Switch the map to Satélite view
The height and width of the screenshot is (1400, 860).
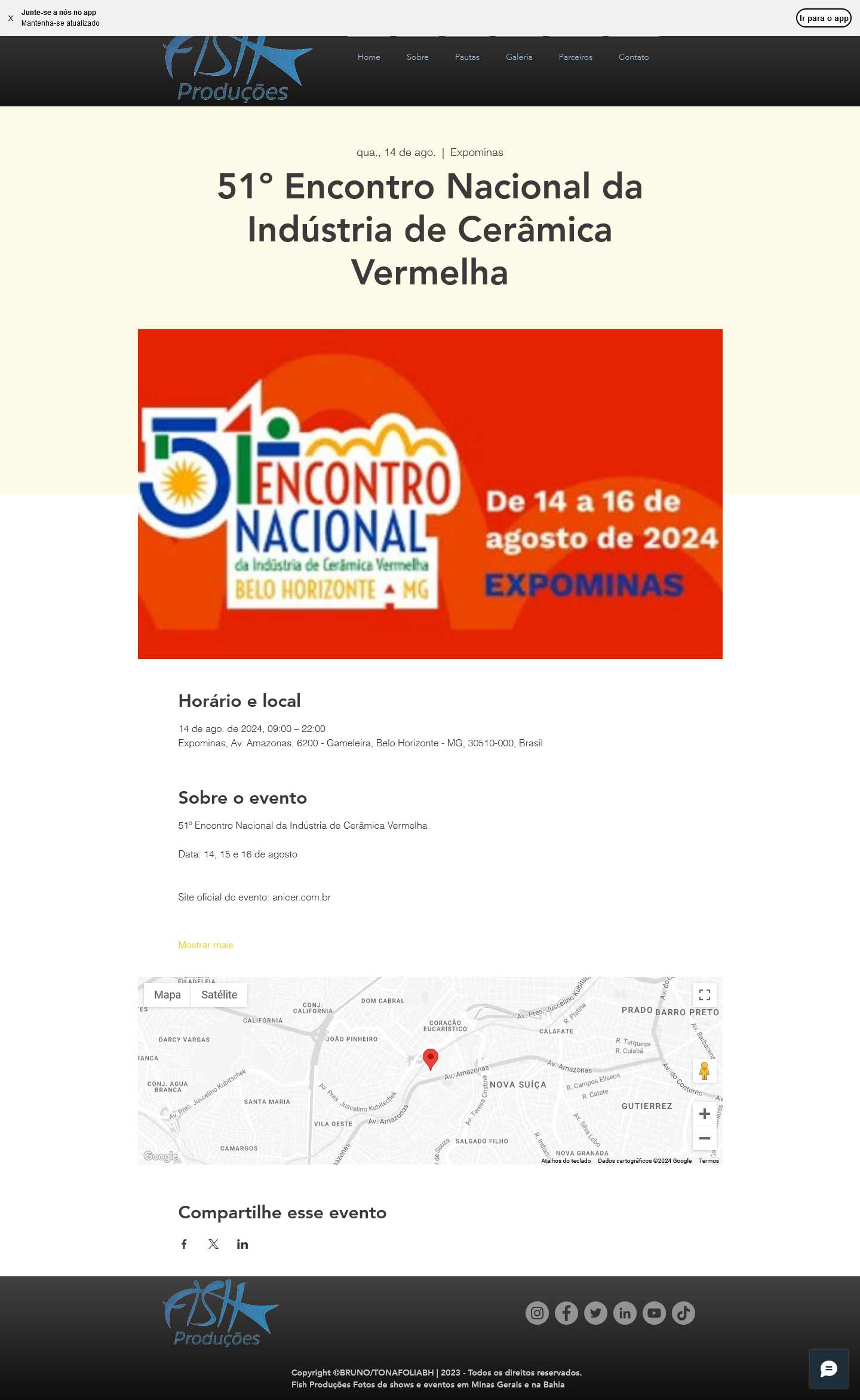(x=219, y=994)
